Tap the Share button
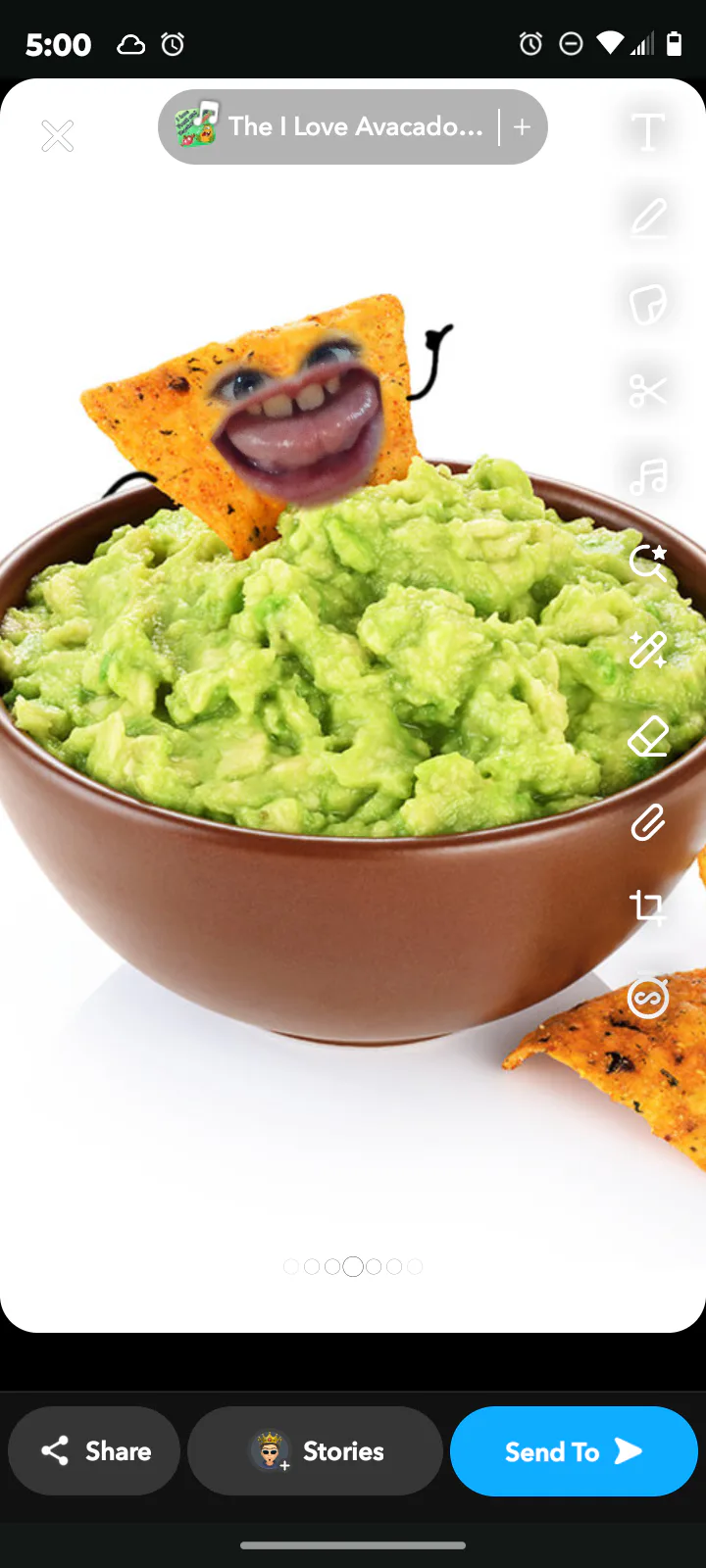Image resolution: width=706 pixels, height=1568 pixels. point(94,1451)
